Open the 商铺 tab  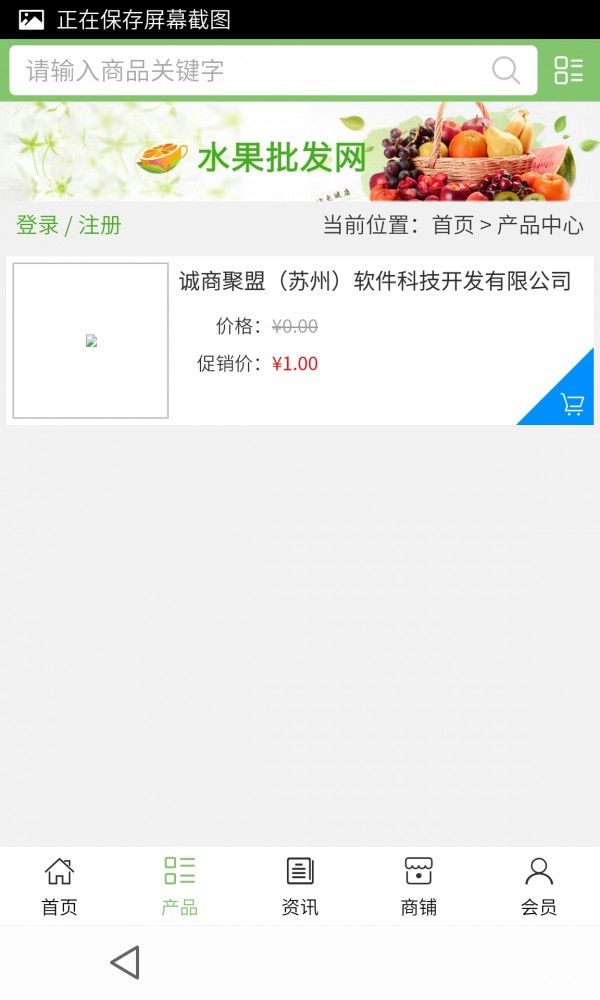point(419,886)
